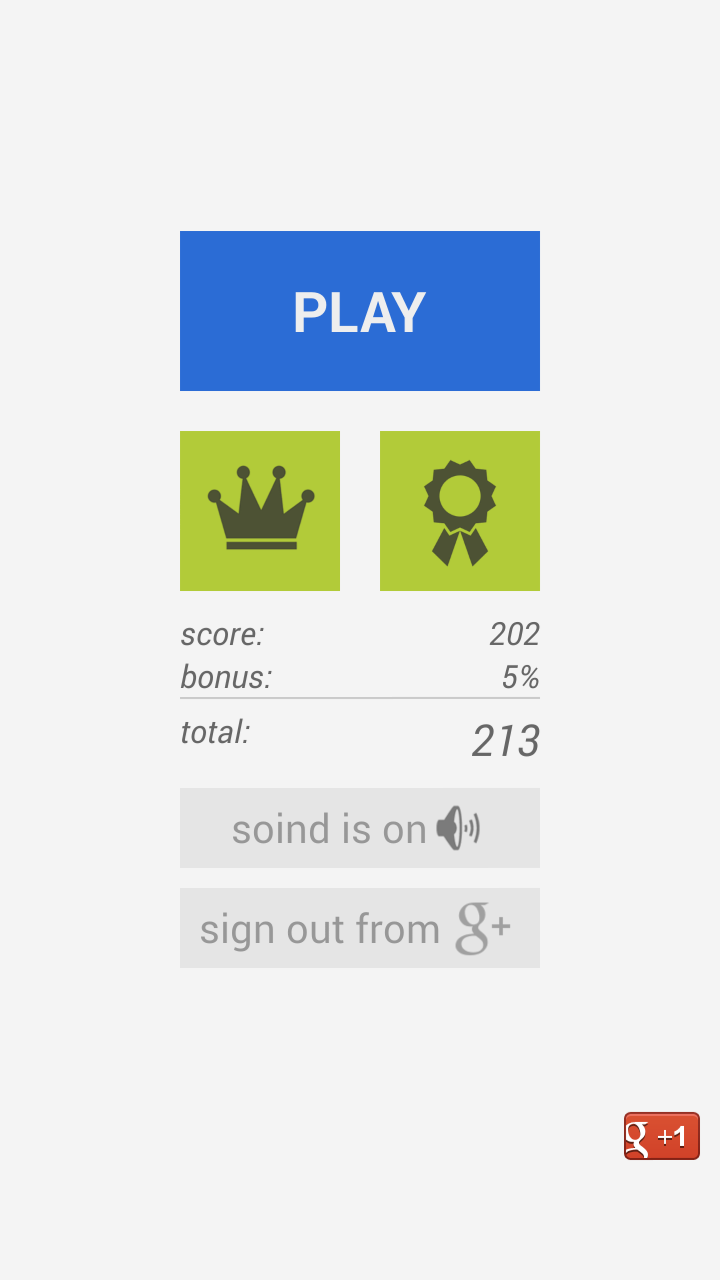720x1280 pixels.
Task: Open the achievements screen
Action: (459, 510)
